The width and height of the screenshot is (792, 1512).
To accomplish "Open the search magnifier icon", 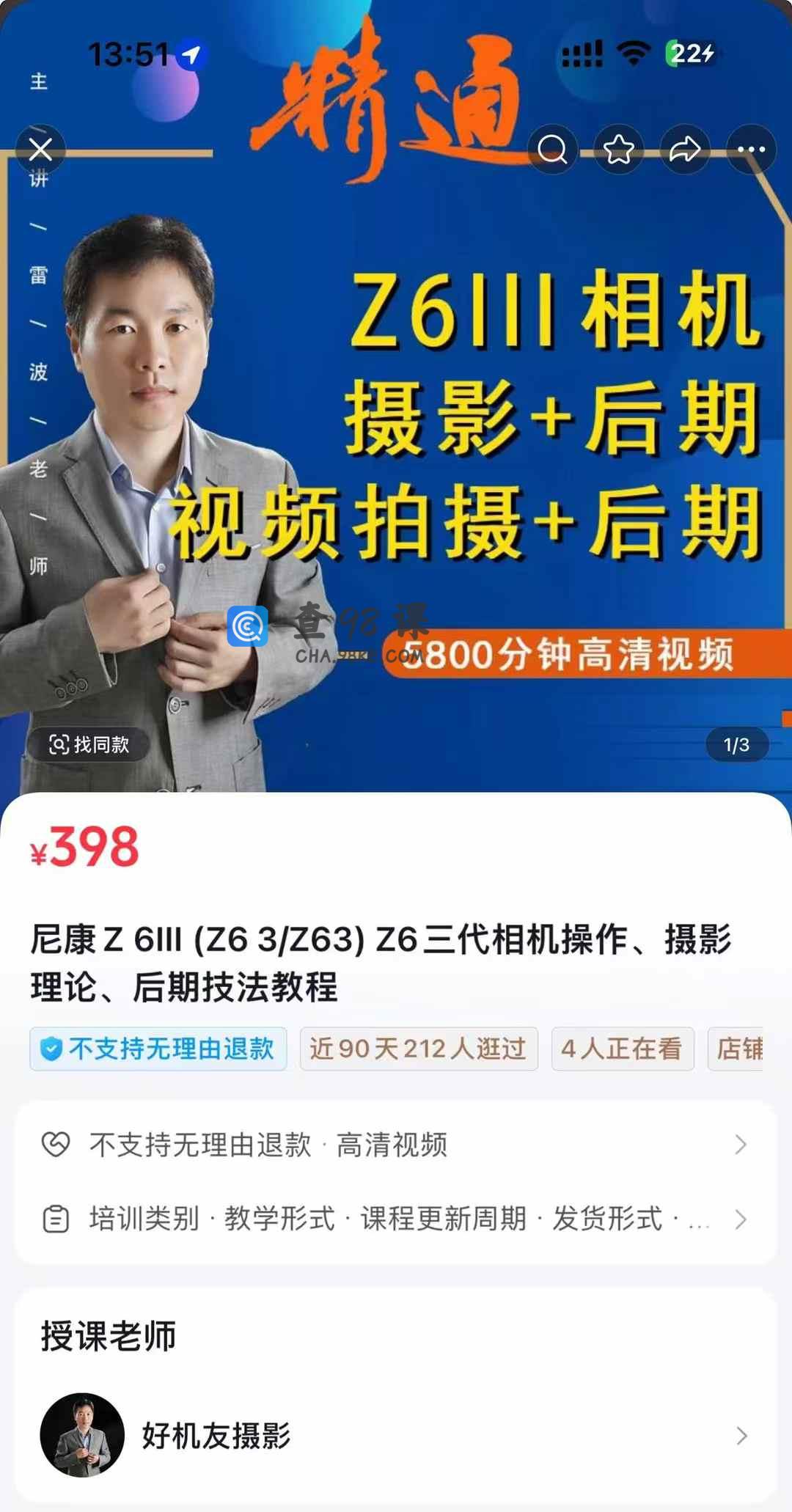I will pyautogui.click(x=552, y=150).
